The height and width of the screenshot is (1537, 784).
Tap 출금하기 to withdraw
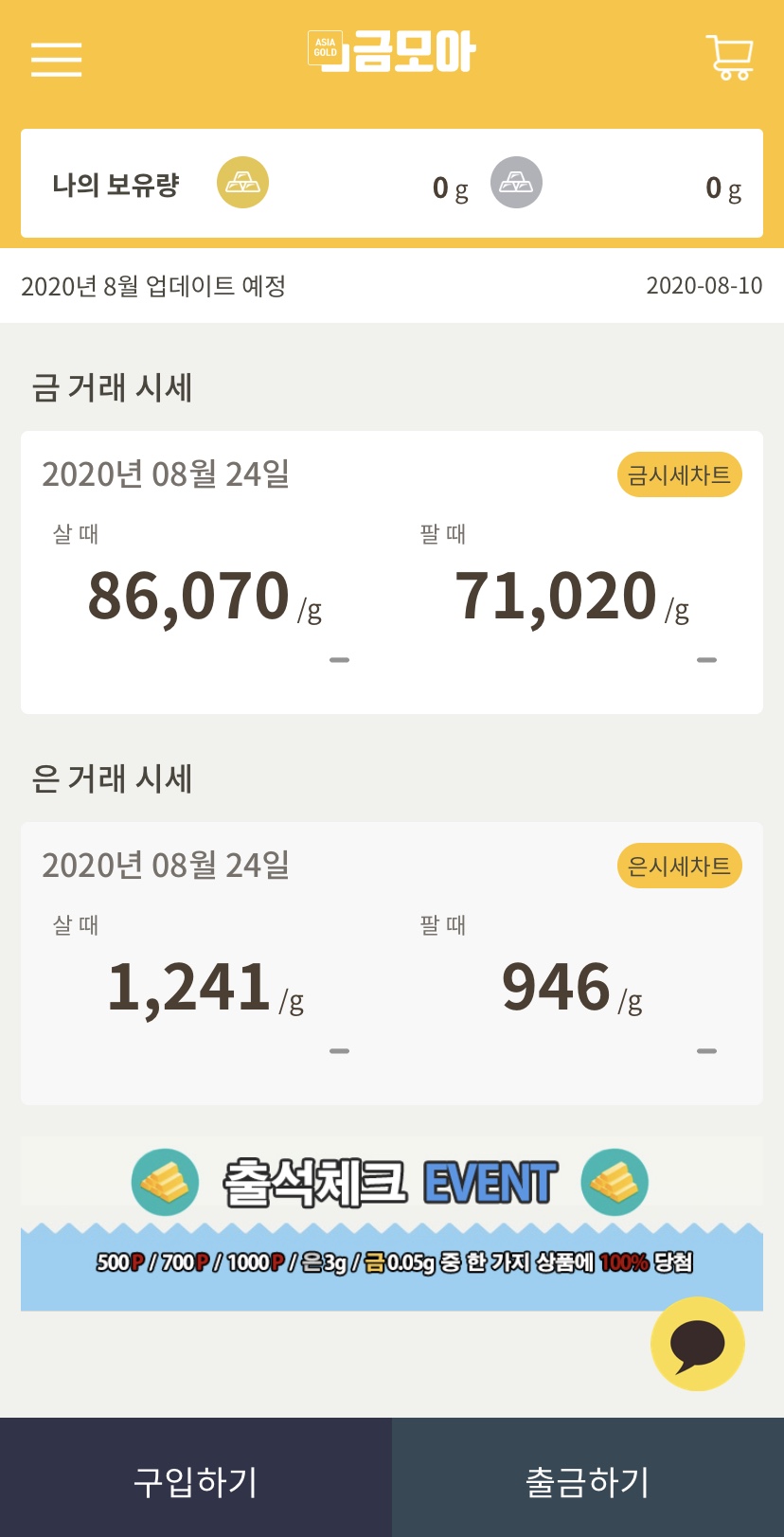click(x=588, y=1480)
